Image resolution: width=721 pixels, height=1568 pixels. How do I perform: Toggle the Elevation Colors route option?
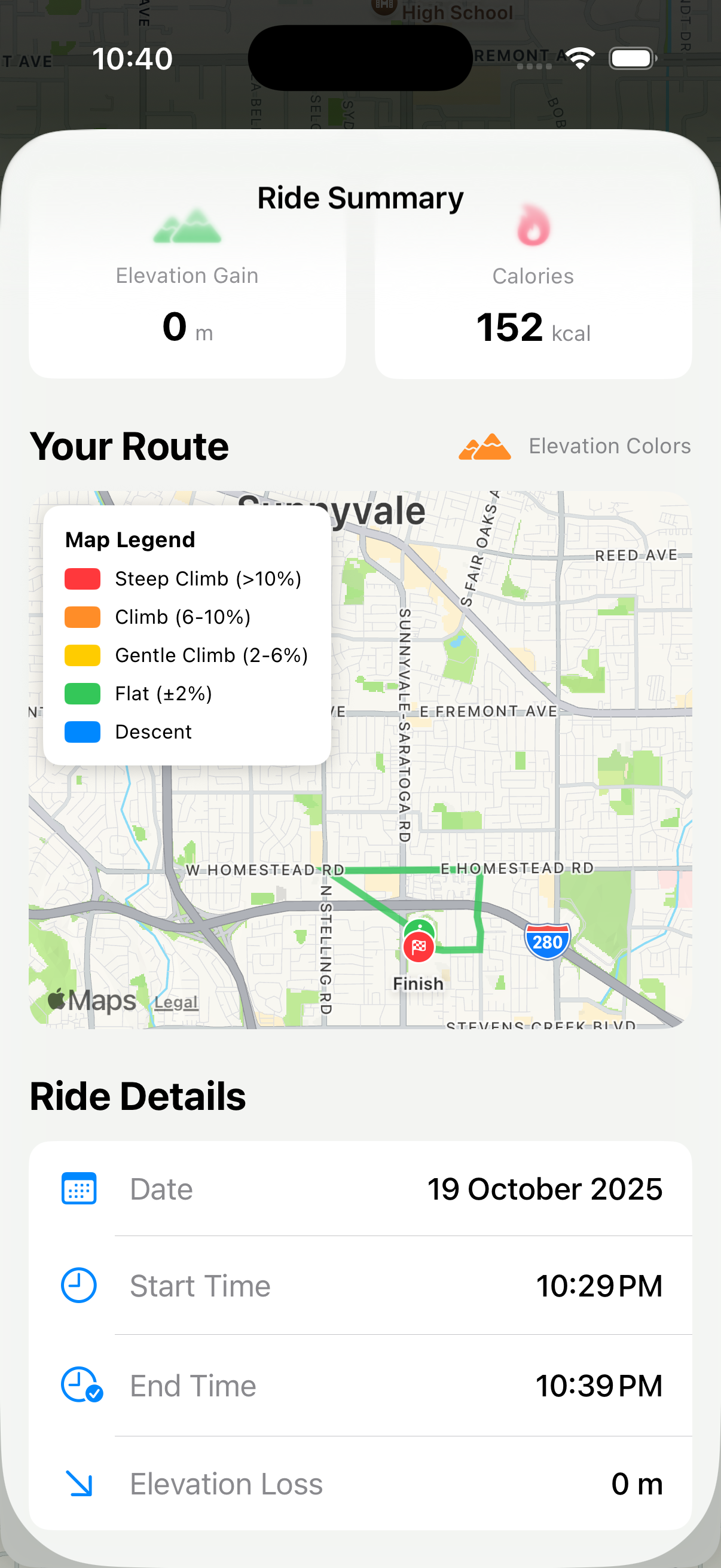click(575, 446)
